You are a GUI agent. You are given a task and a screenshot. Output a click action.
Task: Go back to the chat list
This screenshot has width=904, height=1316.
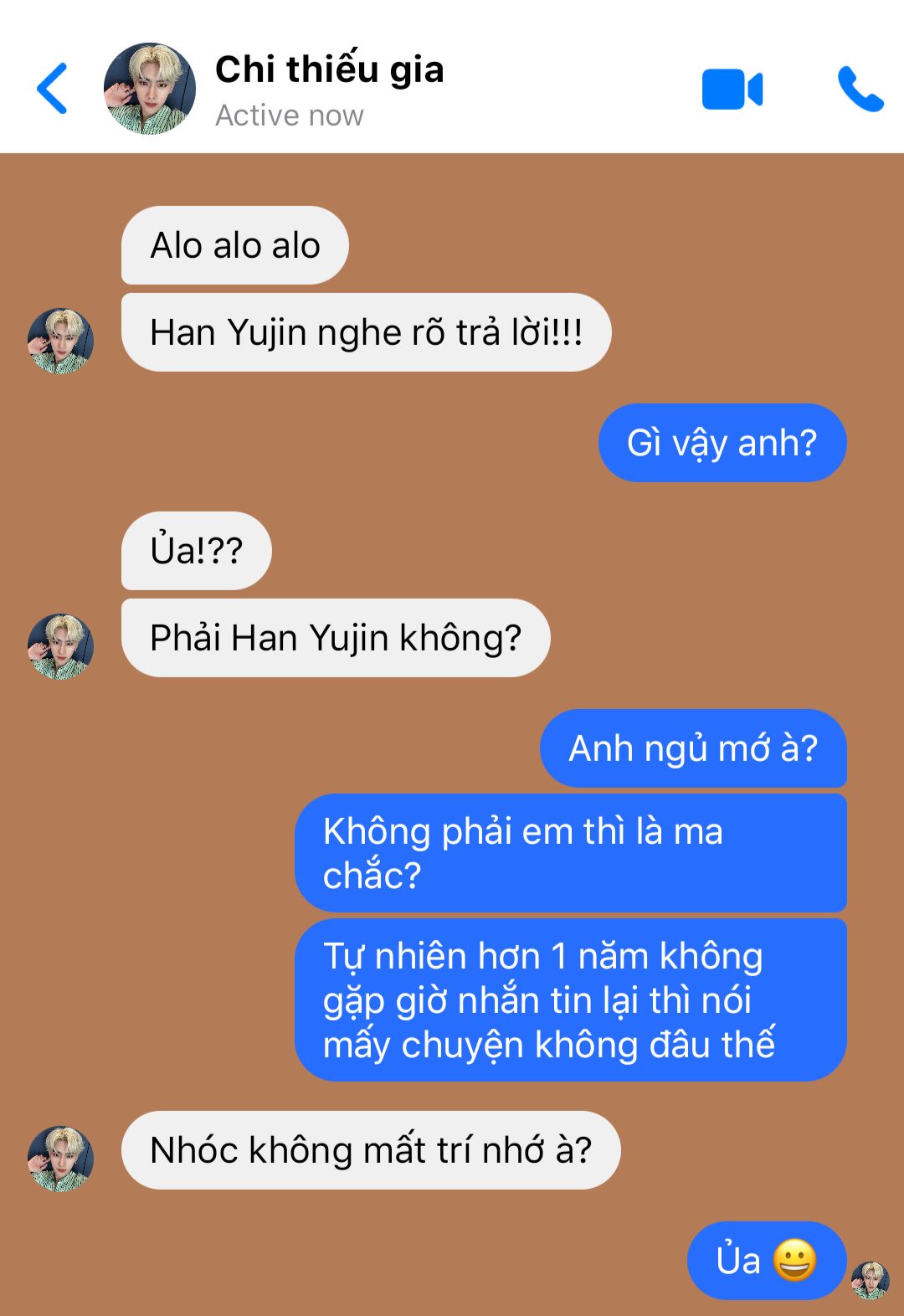tap(53, 88)
